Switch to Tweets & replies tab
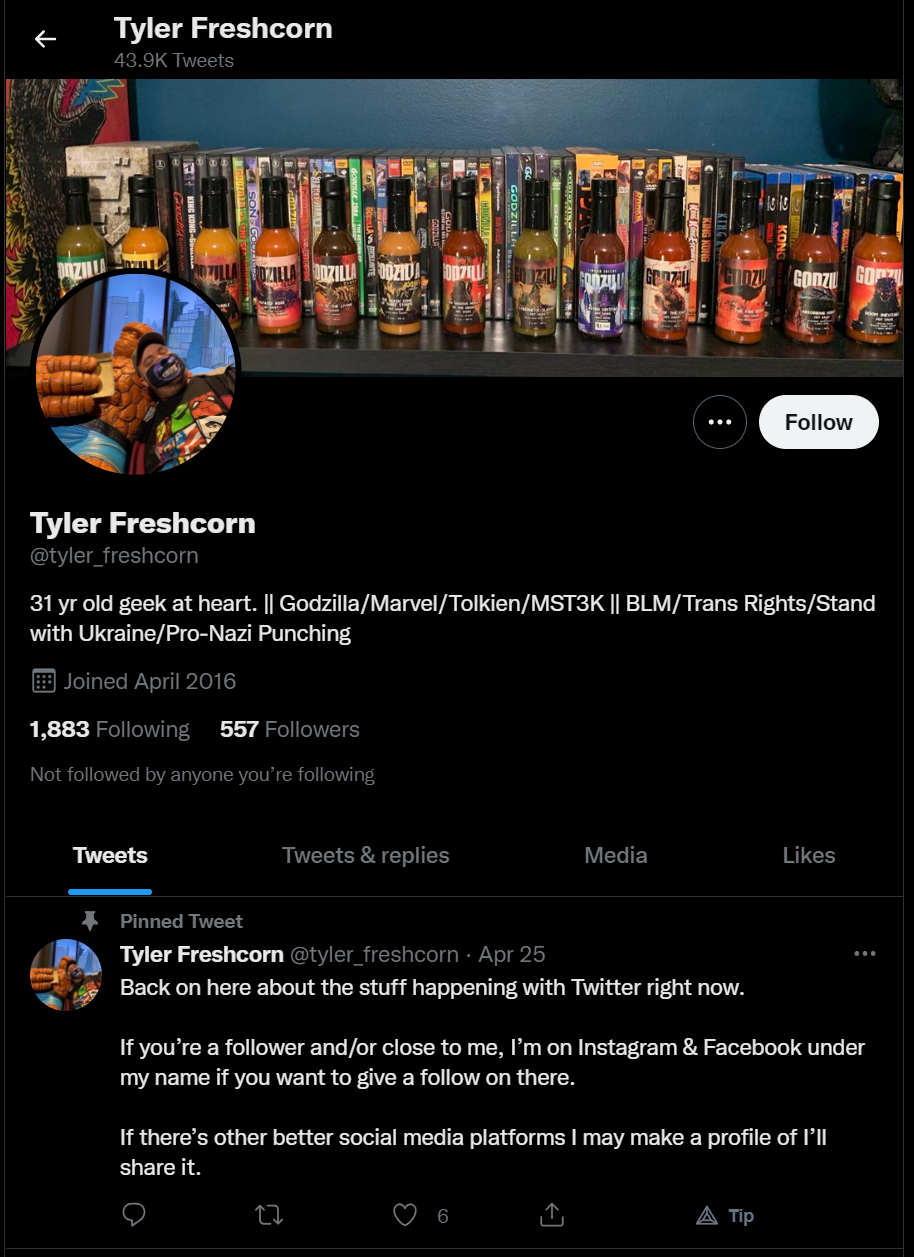Image resolution: width=914 pixels, height=1257 pixels. [365, 856]
